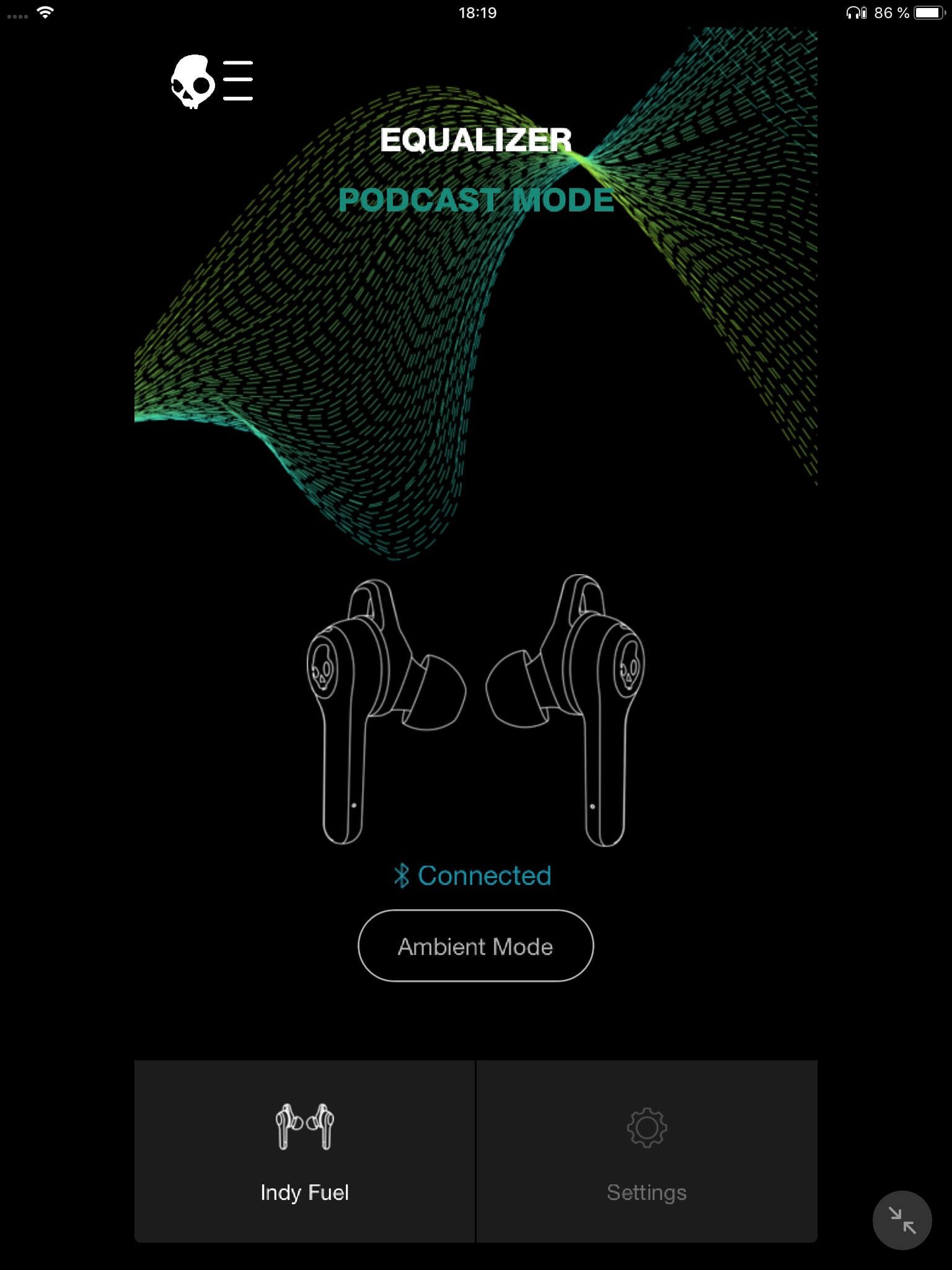The height and width of the screenshot is (1270, 952).
Task: Shrink the app with the collapse icon
Action: (902, 1220)
